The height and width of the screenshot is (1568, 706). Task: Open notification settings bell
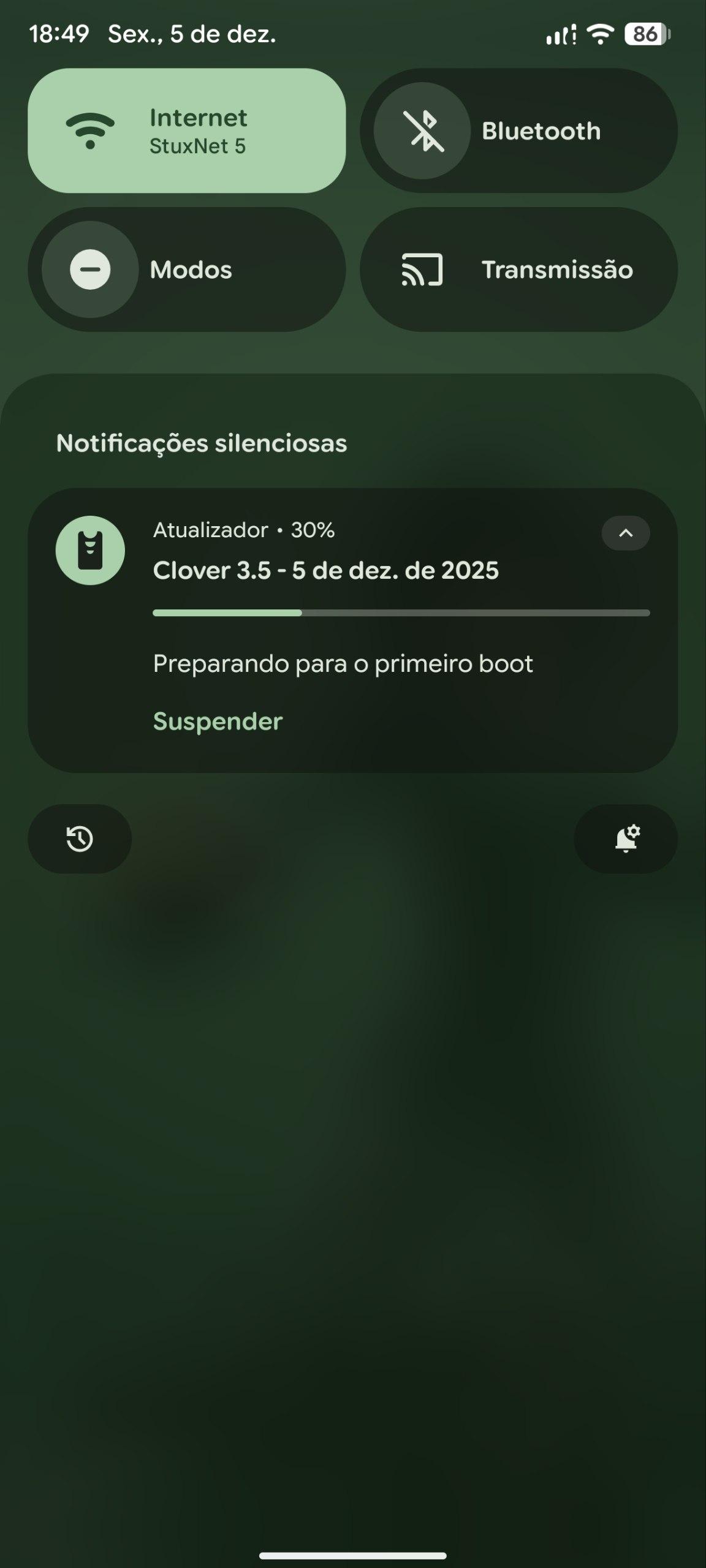click(626, 839)
